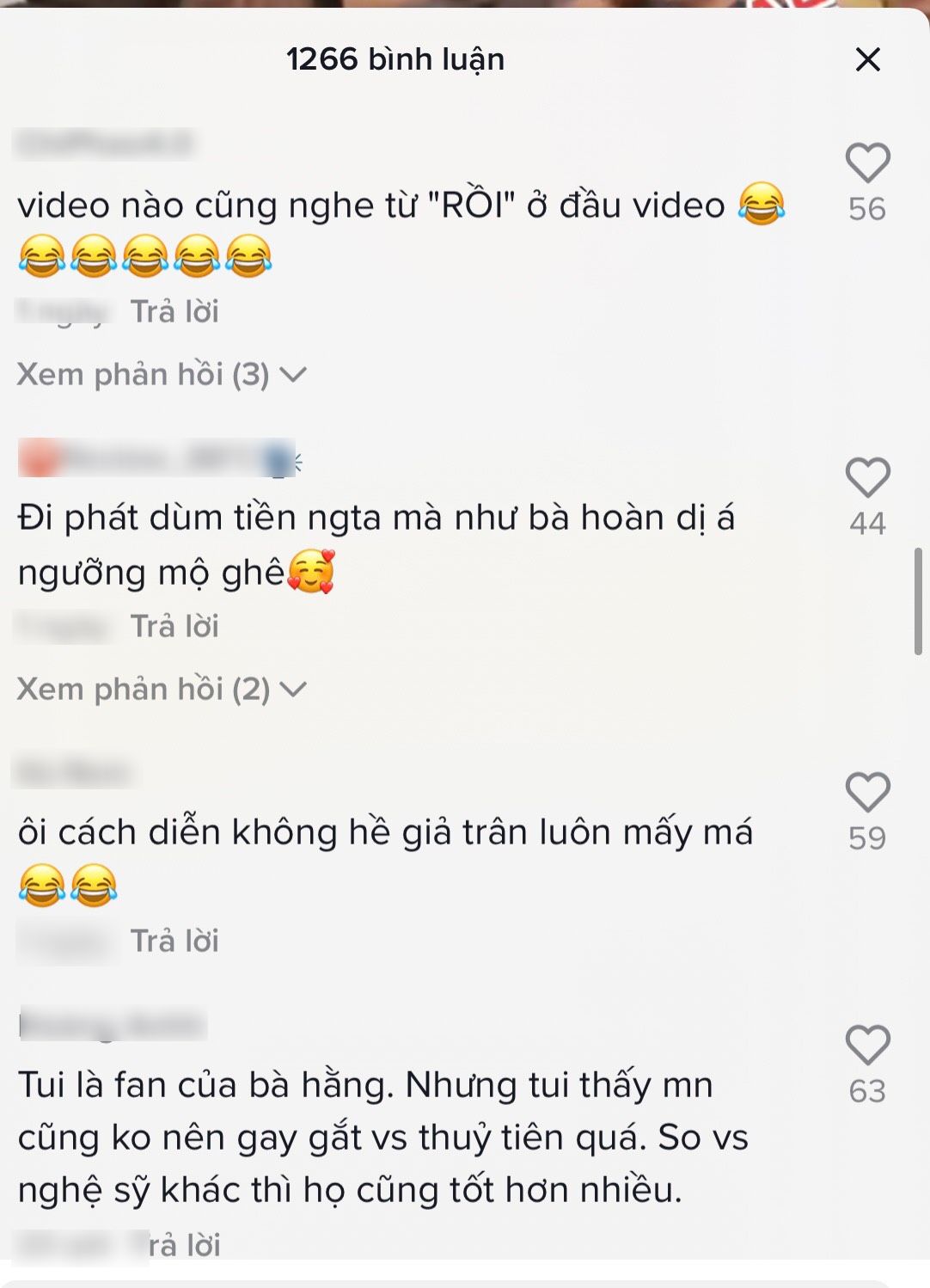Reply to the "Tui là fan" comment
The width and height of the screenshot is (930, 1288).
point(182,1244)
